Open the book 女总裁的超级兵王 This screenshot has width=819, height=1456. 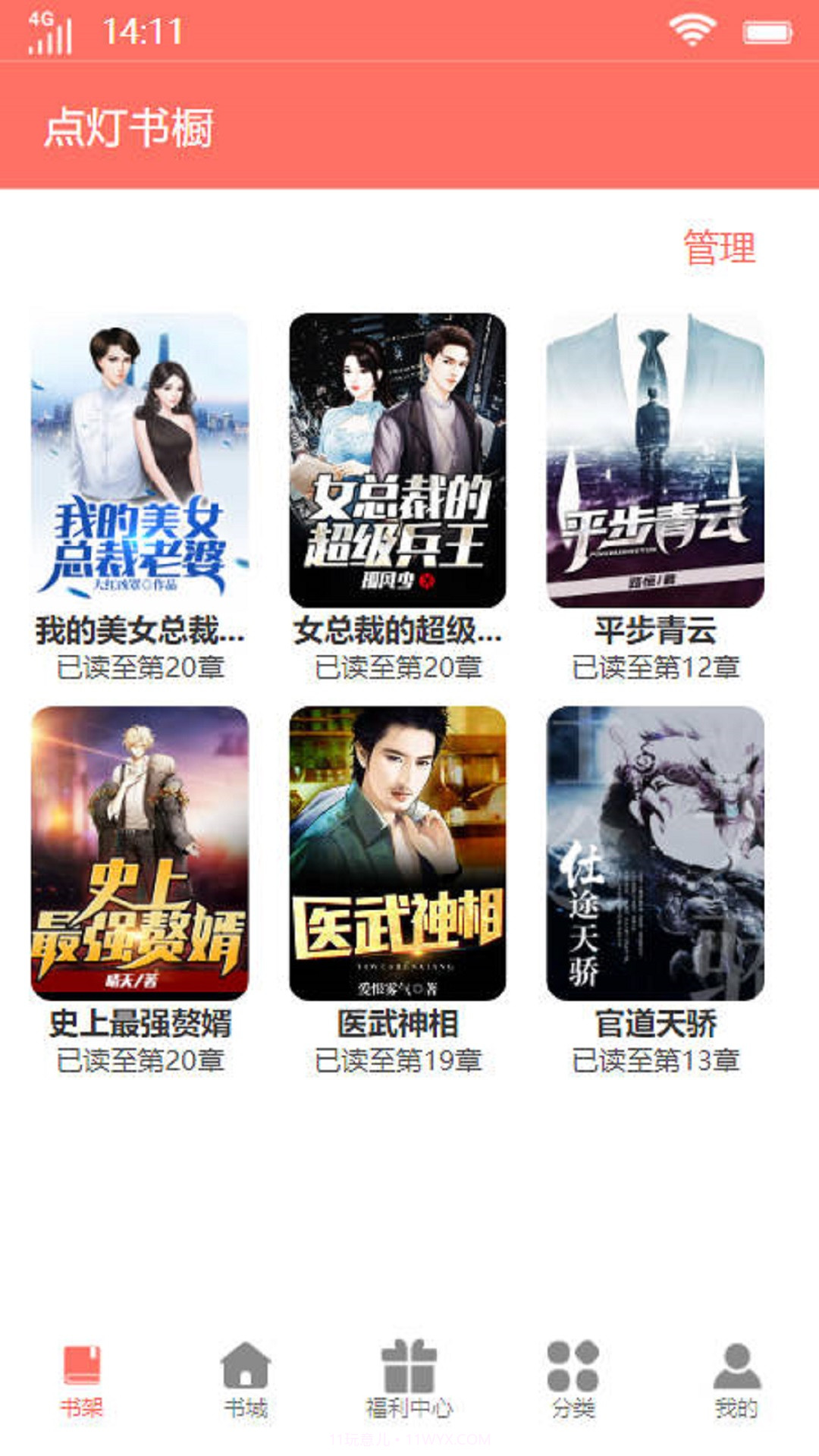398,455
